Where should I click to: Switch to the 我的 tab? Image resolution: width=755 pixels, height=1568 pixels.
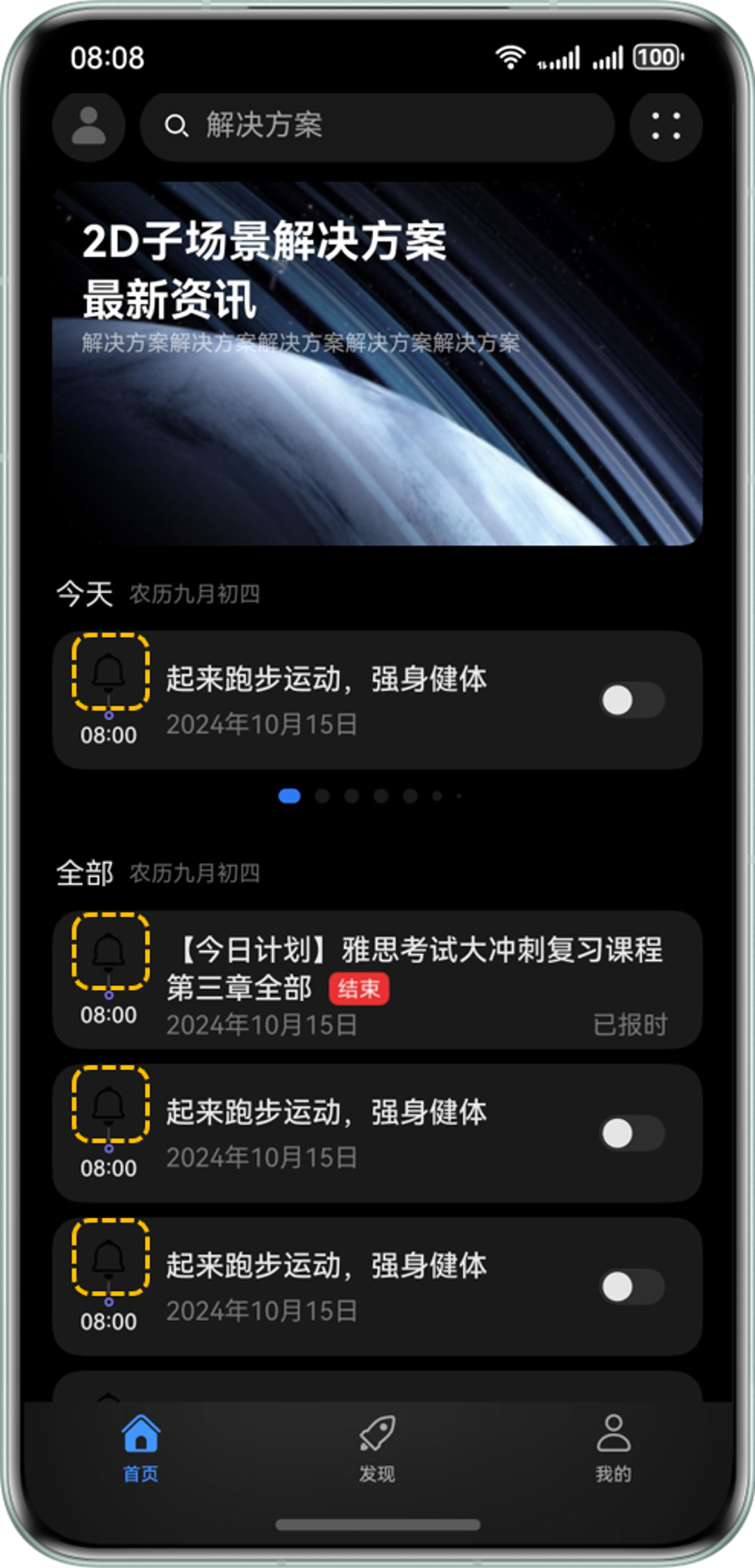pyautogui.click(x=613, y=1452)
